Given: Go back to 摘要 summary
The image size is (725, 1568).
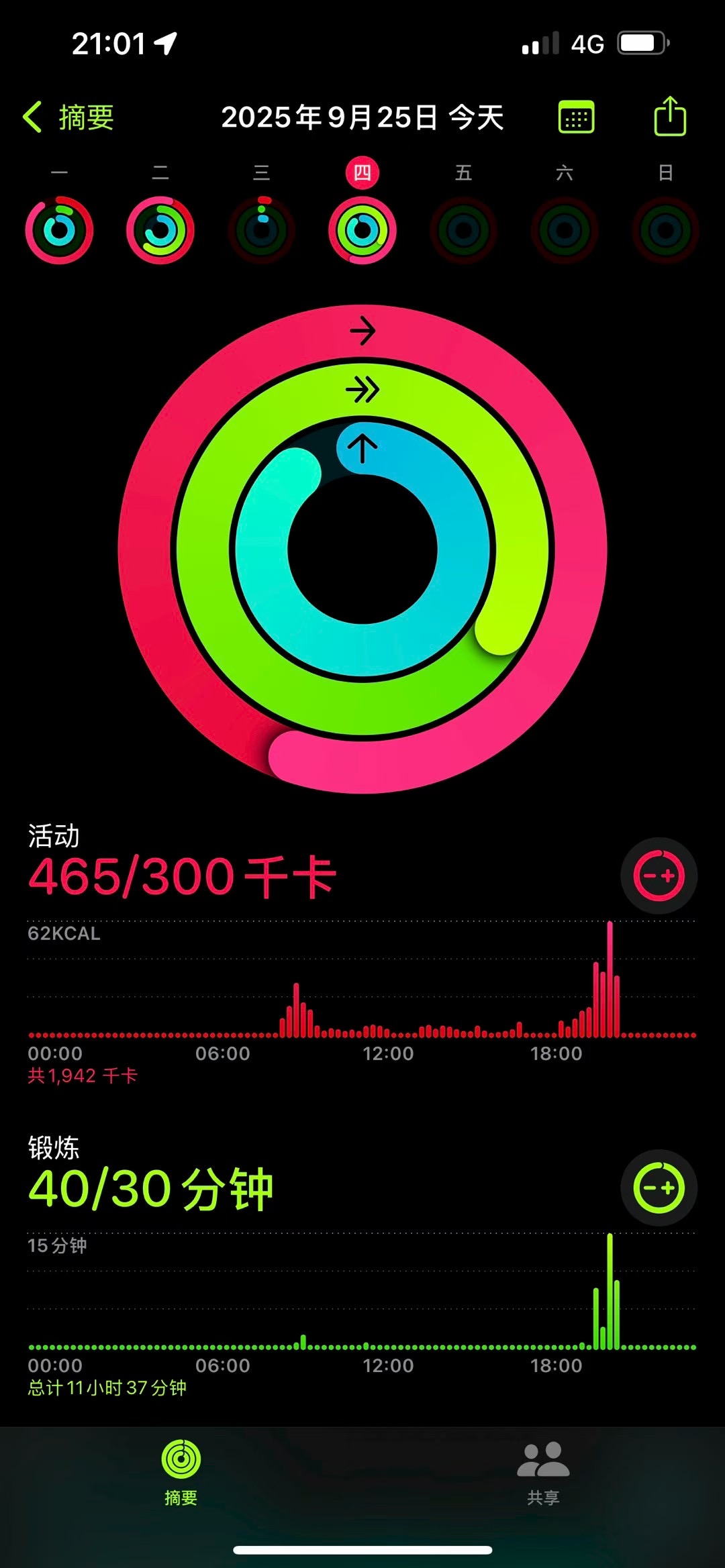Looking at the screenshot, I should [x=68, y=117].
